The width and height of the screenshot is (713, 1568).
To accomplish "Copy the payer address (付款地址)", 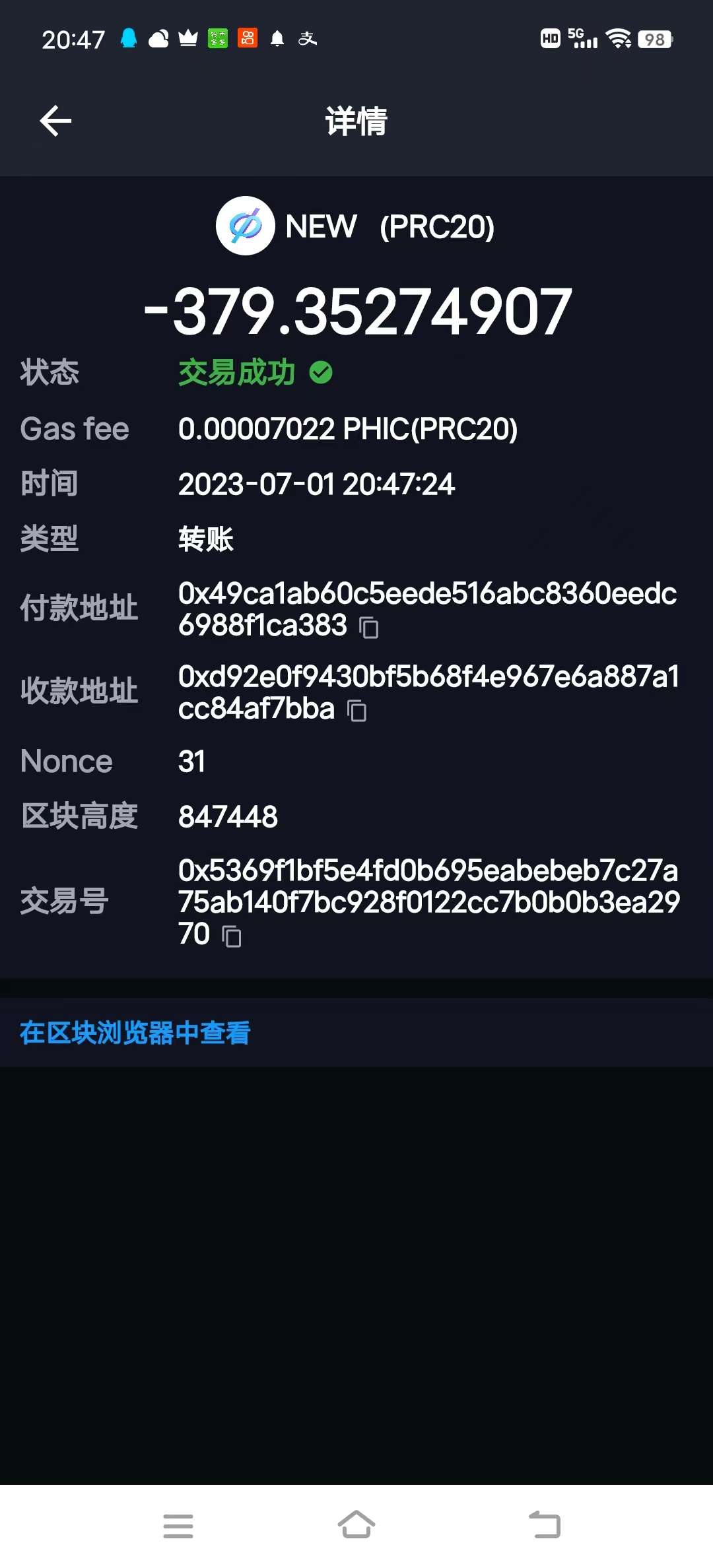I will click(x=369, y=627).
